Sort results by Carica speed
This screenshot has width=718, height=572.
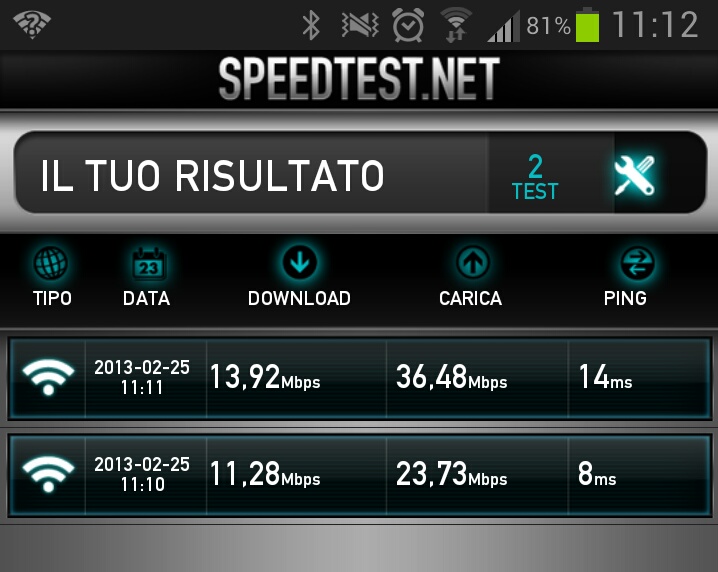[x=470, y=278]
